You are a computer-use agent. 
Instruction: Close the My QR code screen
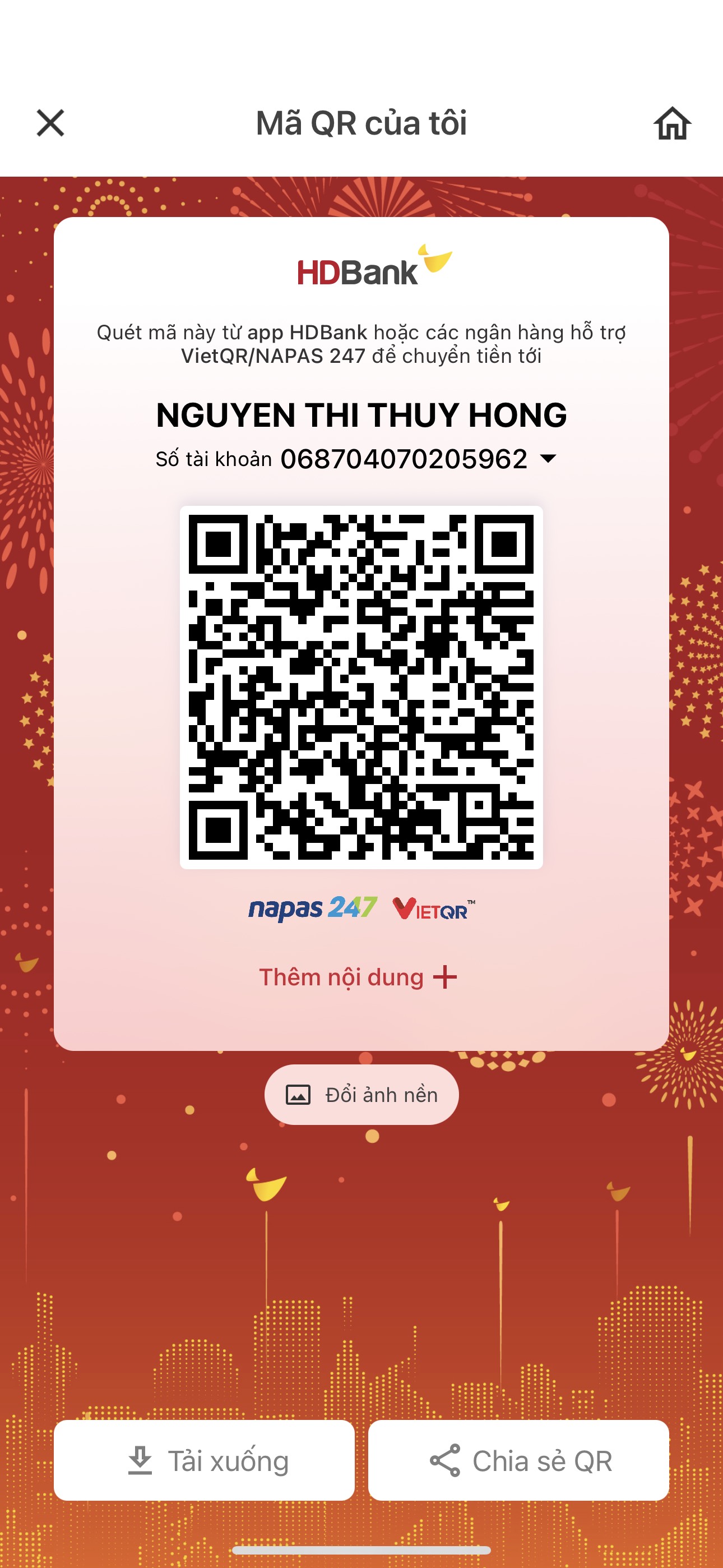(50, 123)
